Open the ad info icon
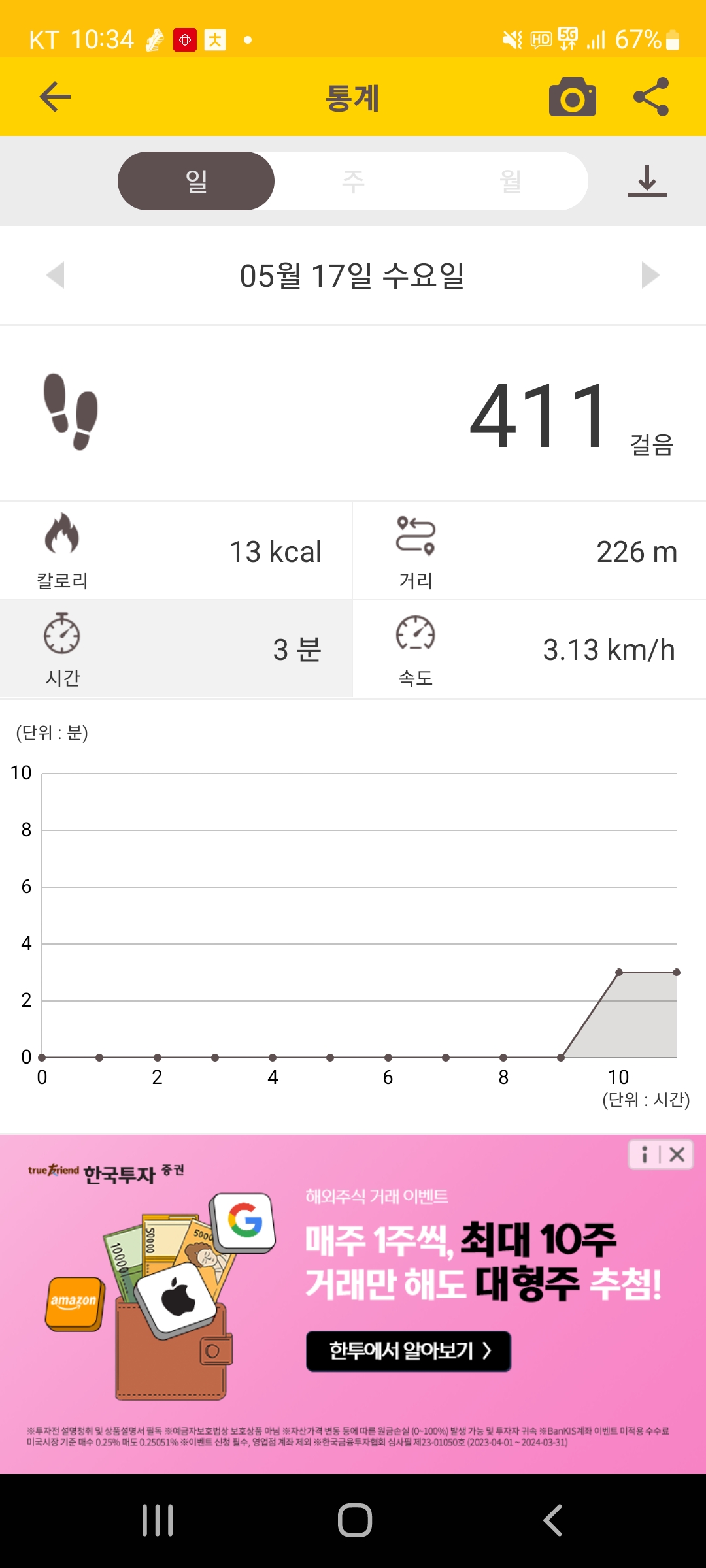The width and height of the screenshot is (706, 1568). (645, 1154)
